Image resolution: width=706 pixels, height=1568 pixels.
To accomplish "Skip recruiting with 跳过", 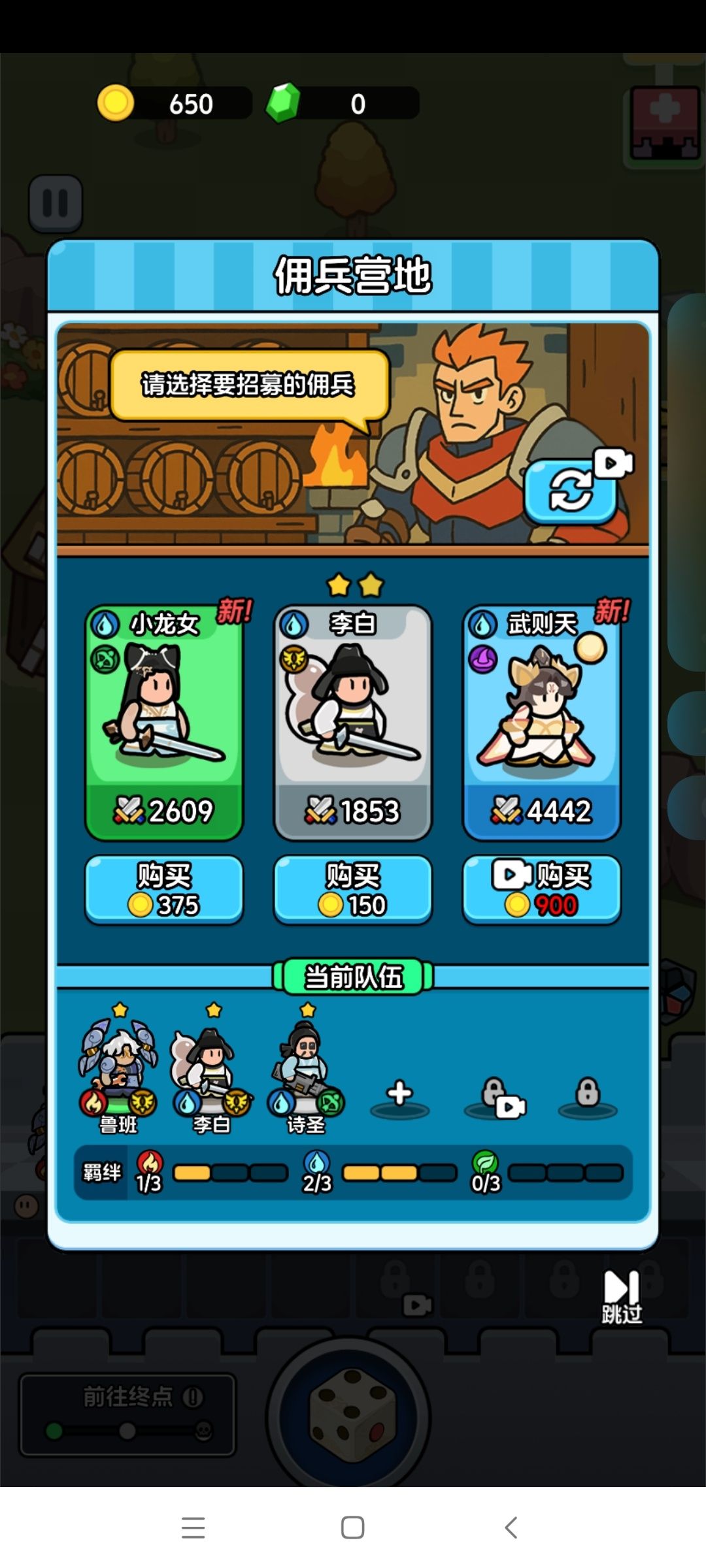I will (x=622, y=1297).
